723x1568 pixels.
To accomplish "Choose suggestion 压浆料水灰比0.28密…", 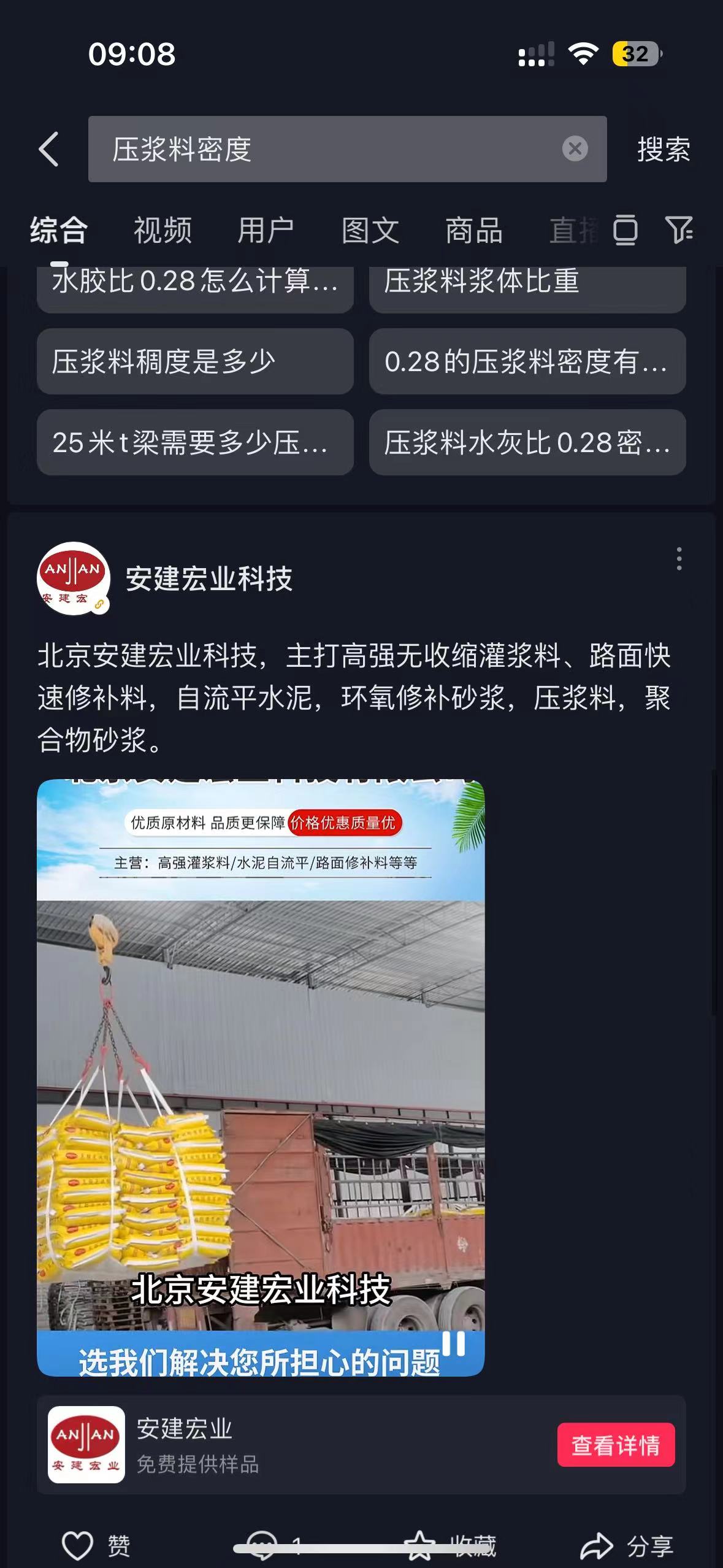I will [527, 442].
